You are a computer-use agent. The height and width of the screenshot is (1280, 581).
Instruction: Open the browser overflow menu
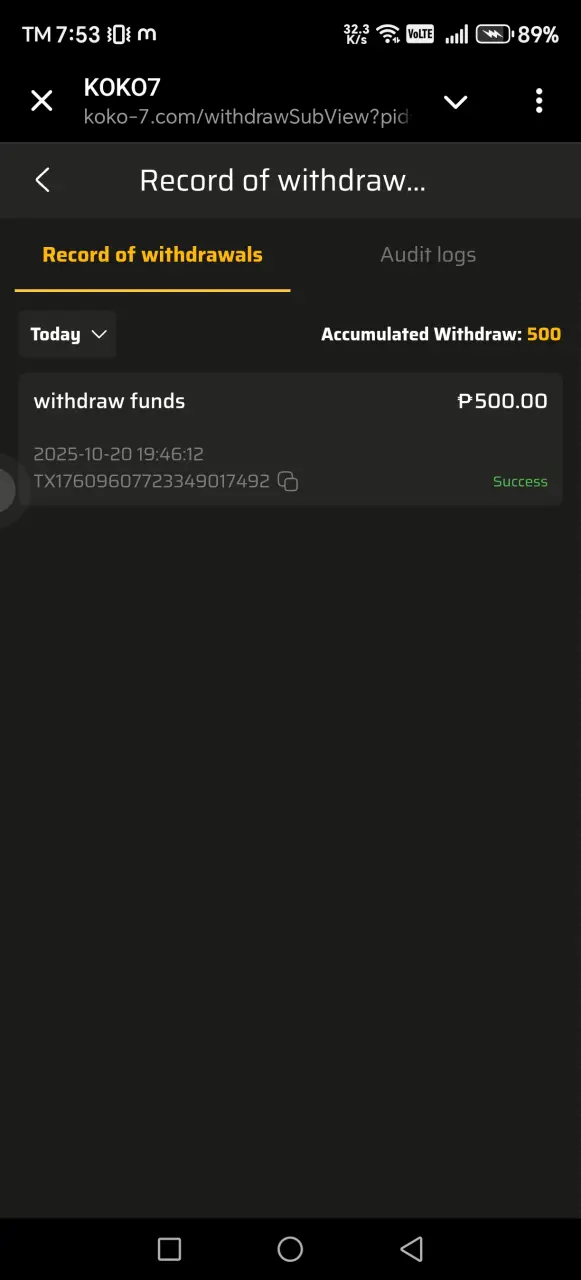point(539,101)
